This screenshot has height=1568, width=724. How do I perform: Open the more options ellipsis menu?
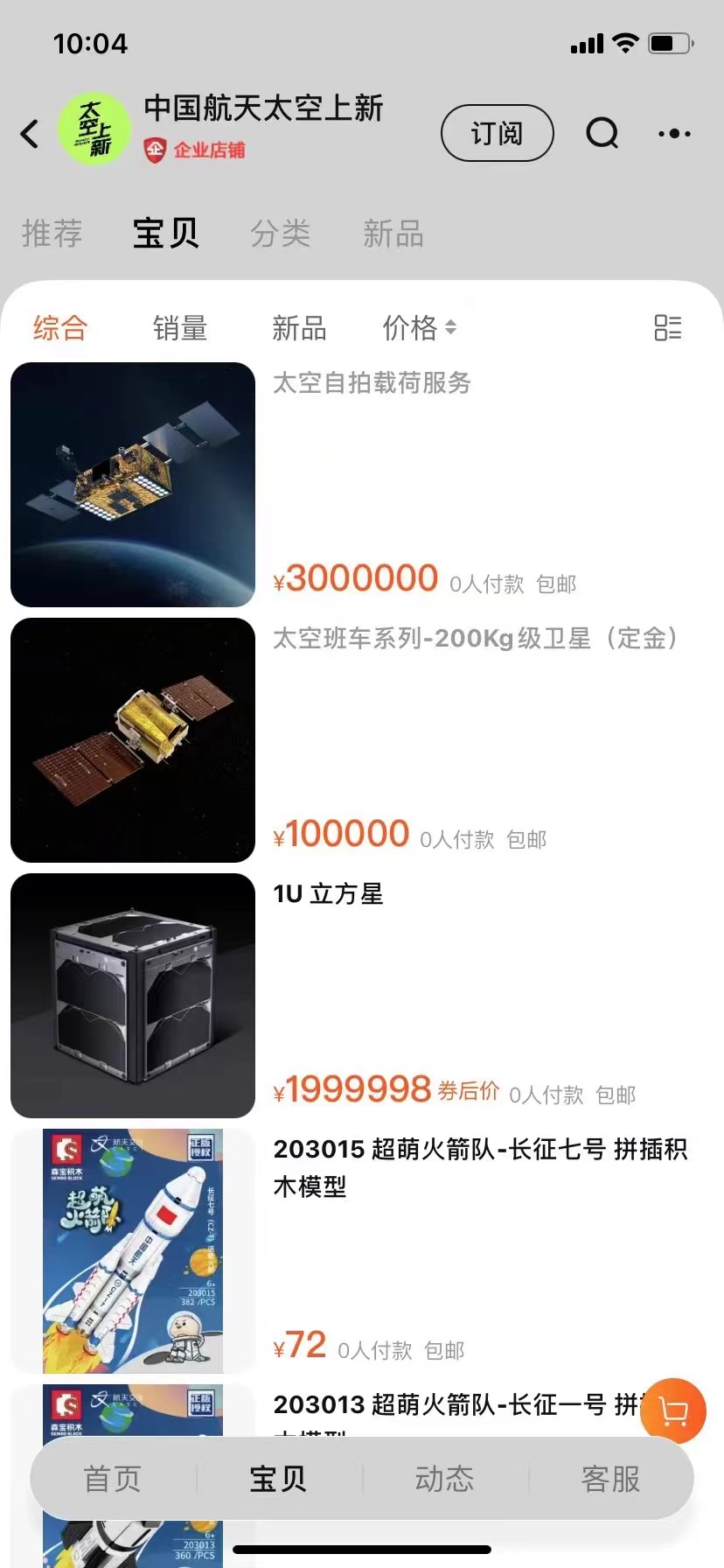(673, 133)
